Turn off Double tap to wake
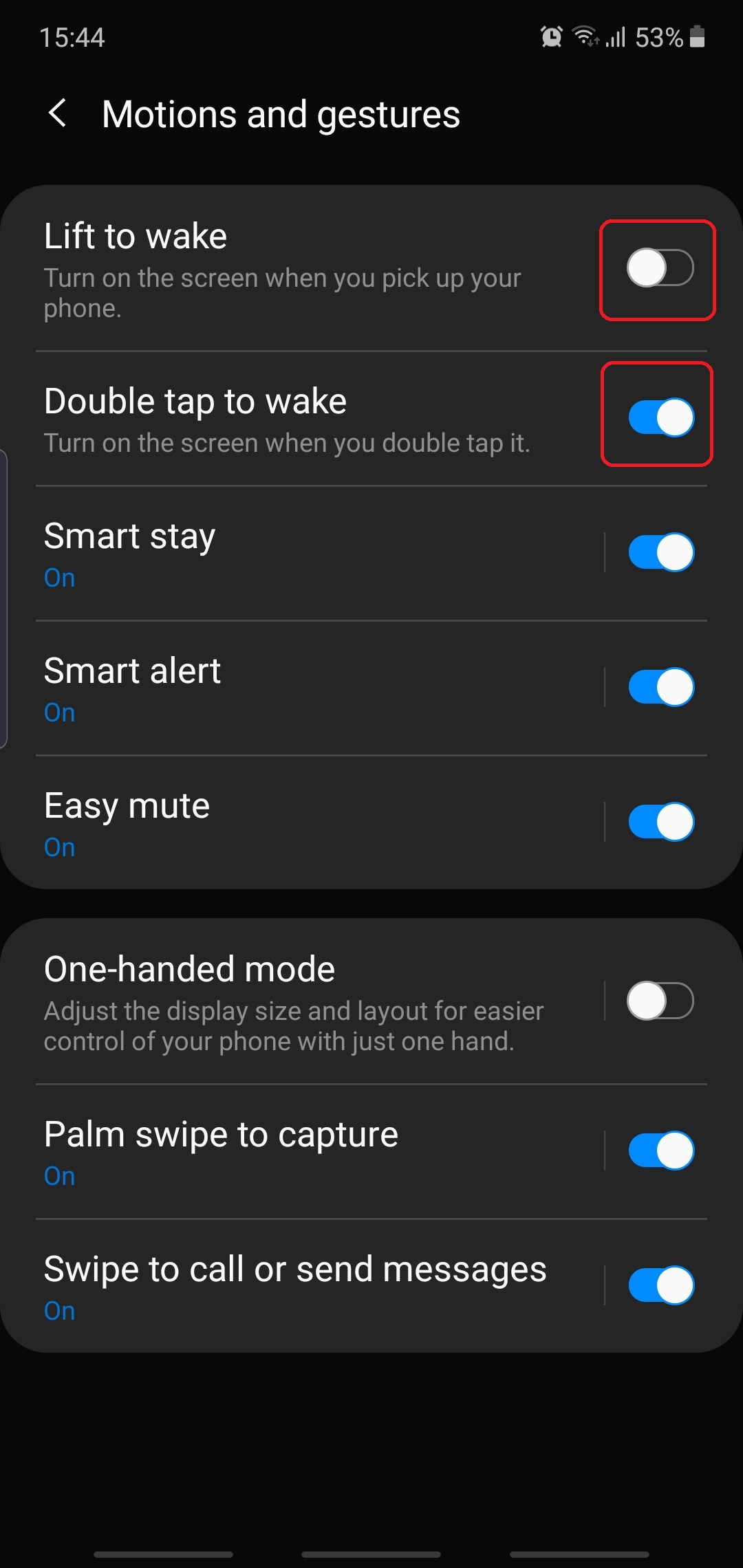This screenshot has width=743, height=1568. click(660, 417)
